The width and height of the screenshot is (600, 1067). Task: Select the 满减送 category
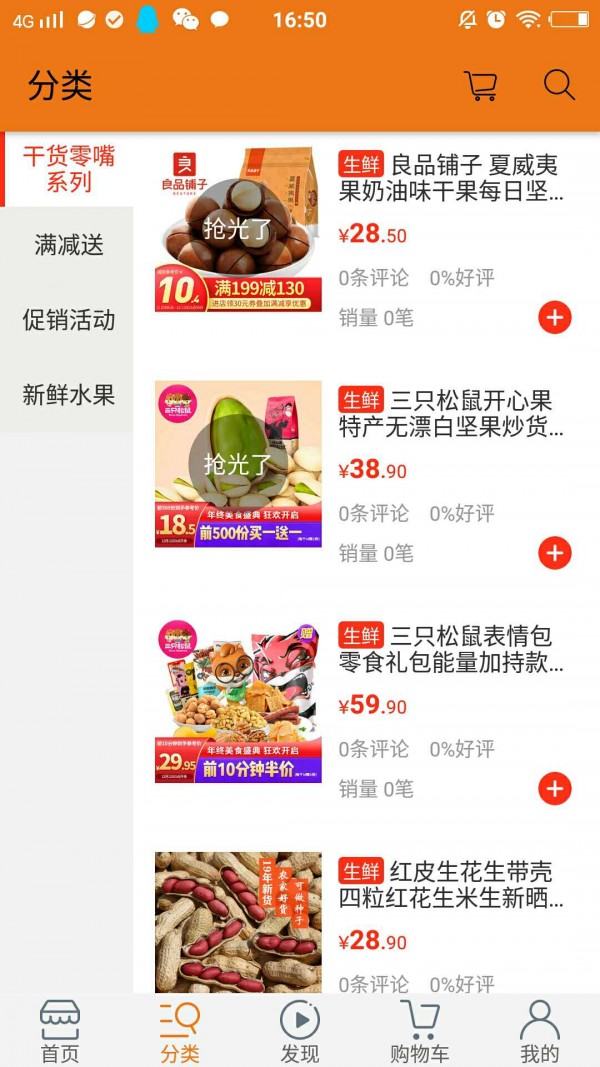click(68, 245)
